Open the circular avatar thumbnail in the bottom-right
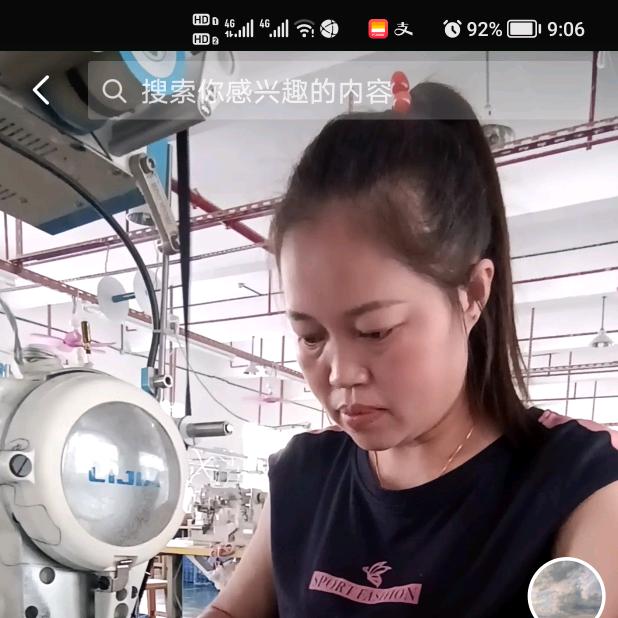 coord(566,592)
